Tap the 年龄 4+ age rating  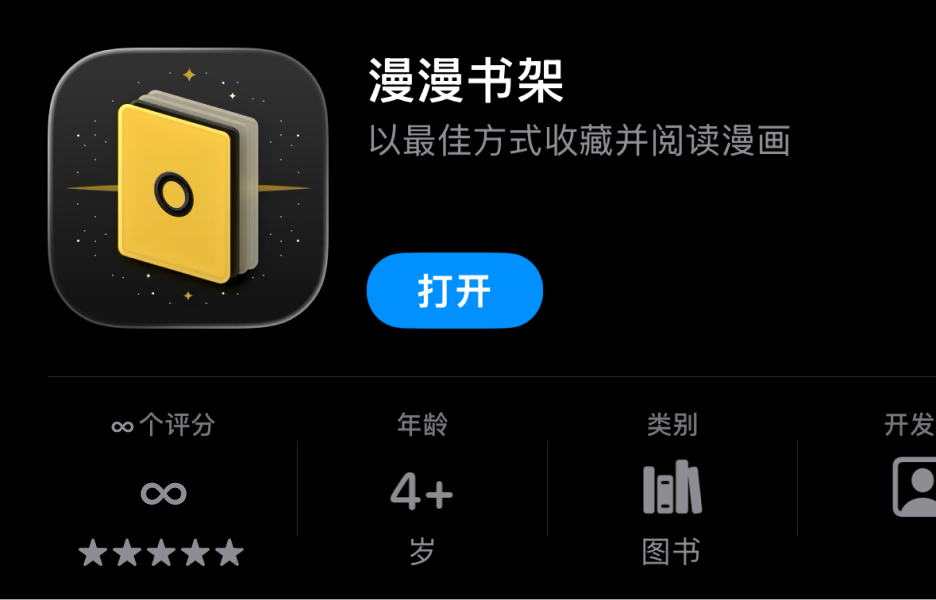pos(421,492)
